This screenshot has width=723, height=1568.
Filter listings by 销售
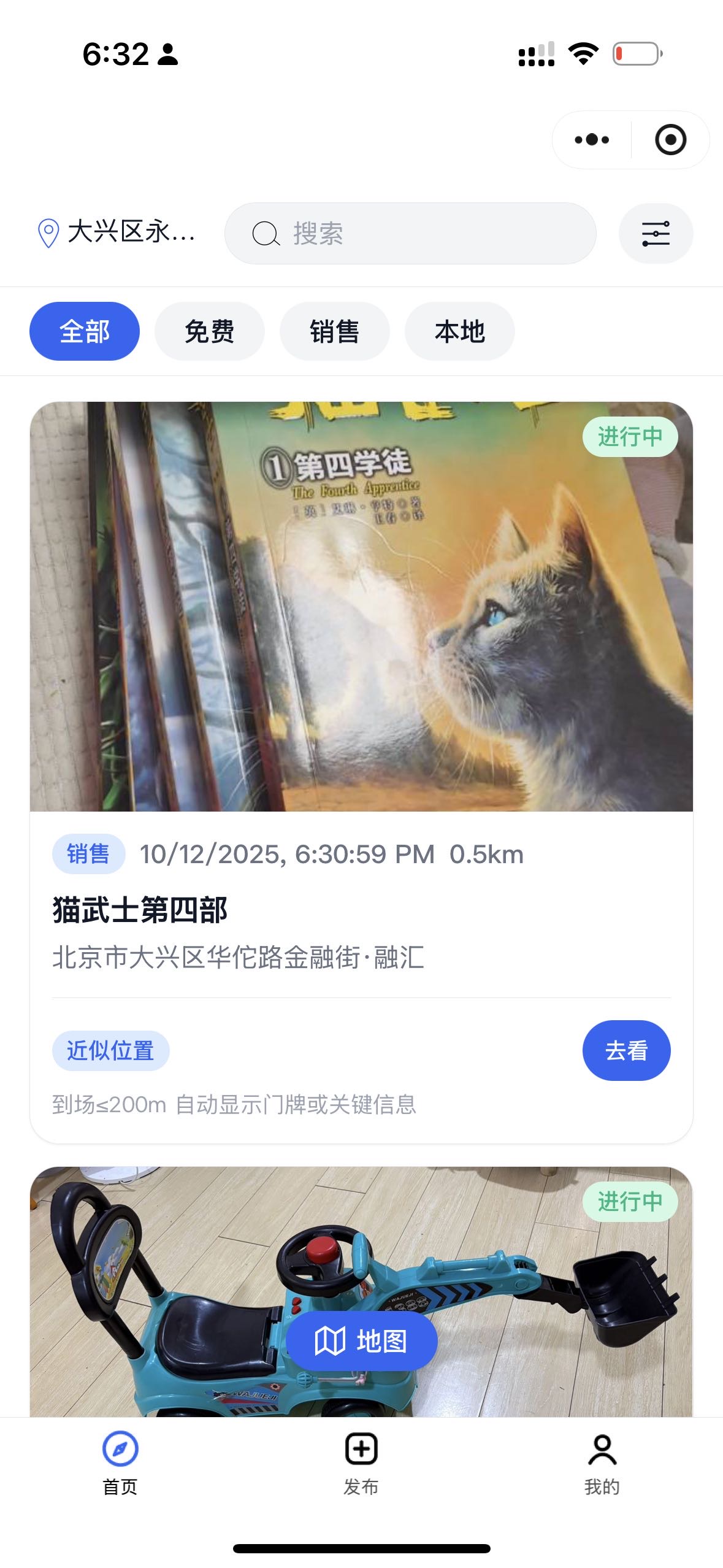(334, 331)
